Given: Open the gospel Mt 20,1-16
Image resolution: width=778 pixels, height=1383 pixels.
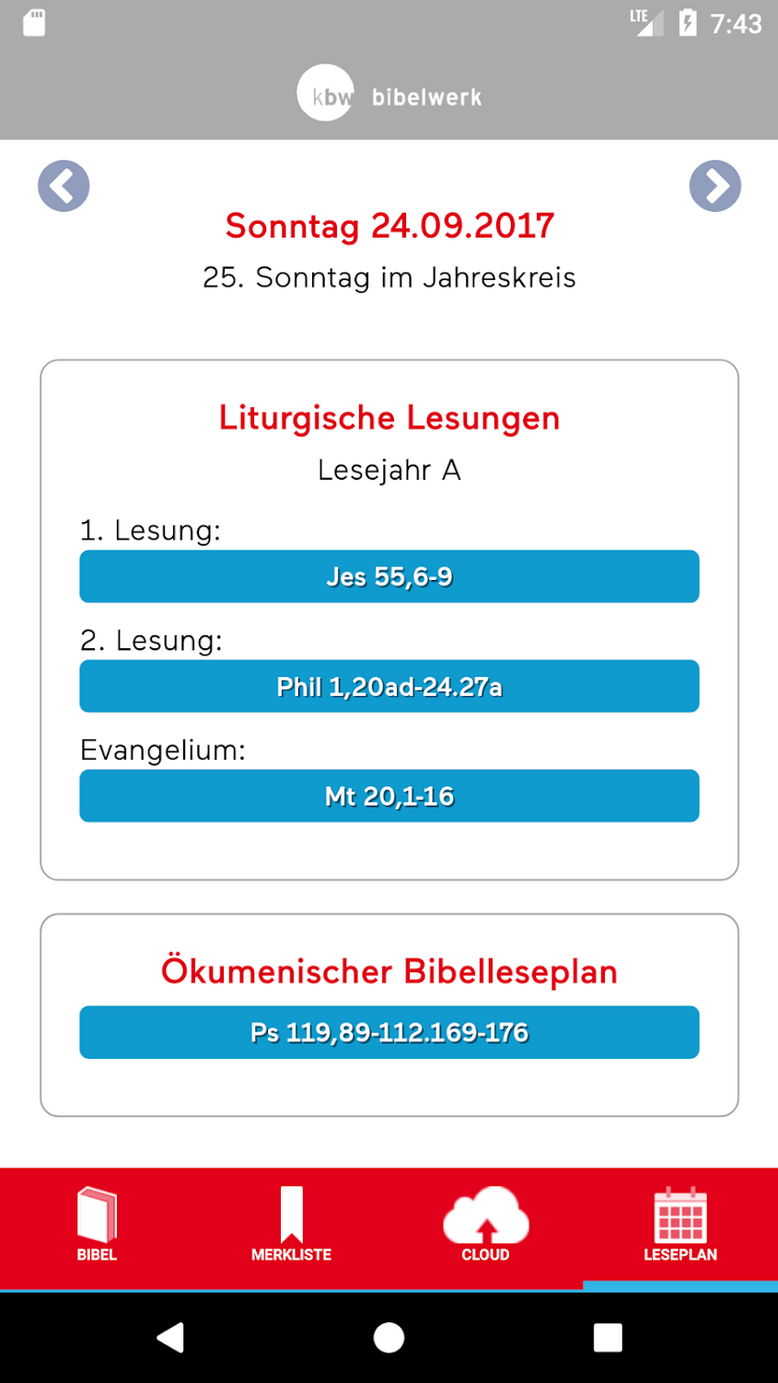Looking at the screenshot, I should (x=389, y=796).
